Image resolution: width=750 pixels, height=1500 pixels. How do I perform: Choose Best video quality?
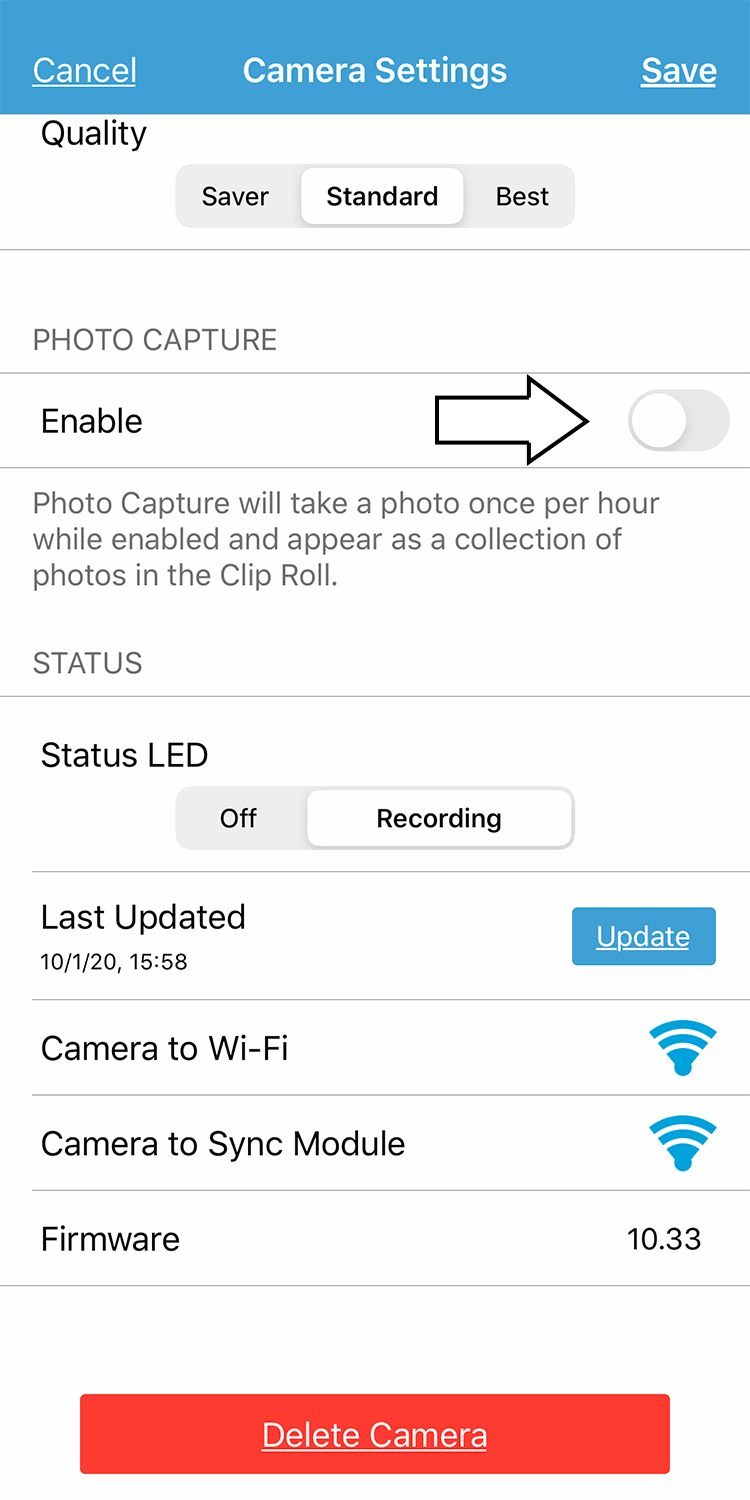tap(522, 196)
